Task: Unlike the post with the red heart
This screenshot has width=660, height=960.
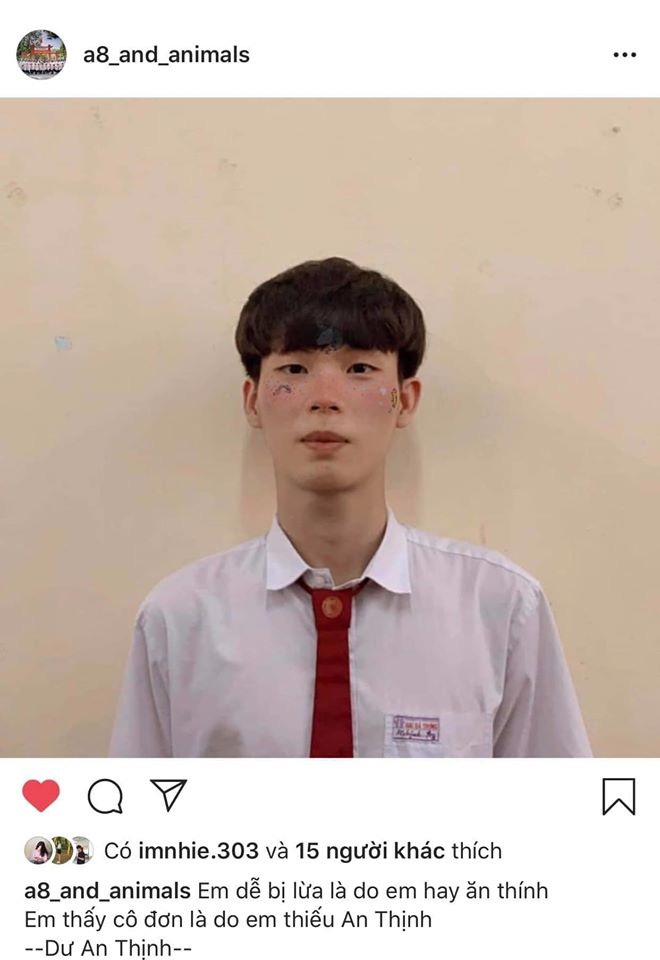Action: tap(41, 796)
